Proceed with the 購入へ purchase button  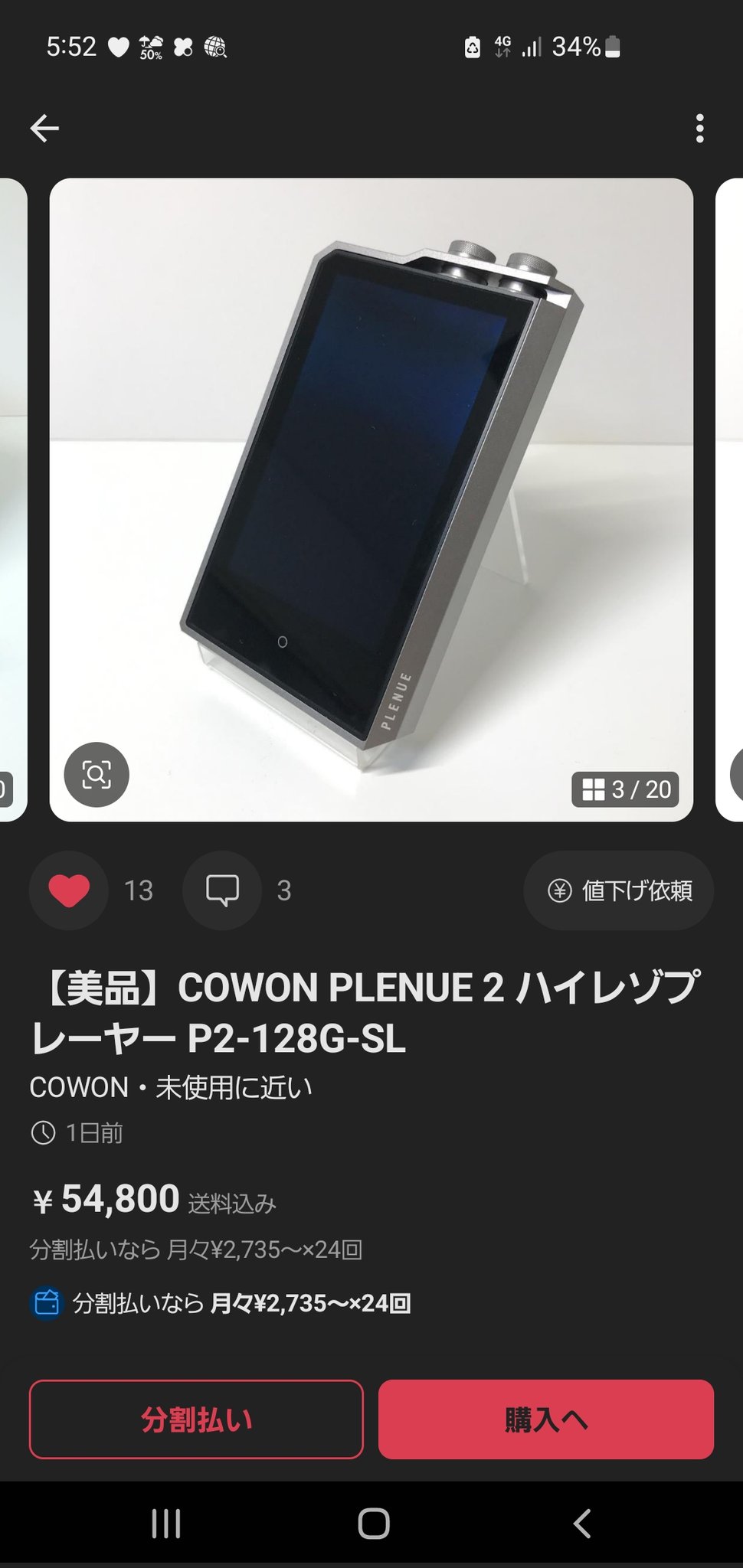coord(545,1419)
